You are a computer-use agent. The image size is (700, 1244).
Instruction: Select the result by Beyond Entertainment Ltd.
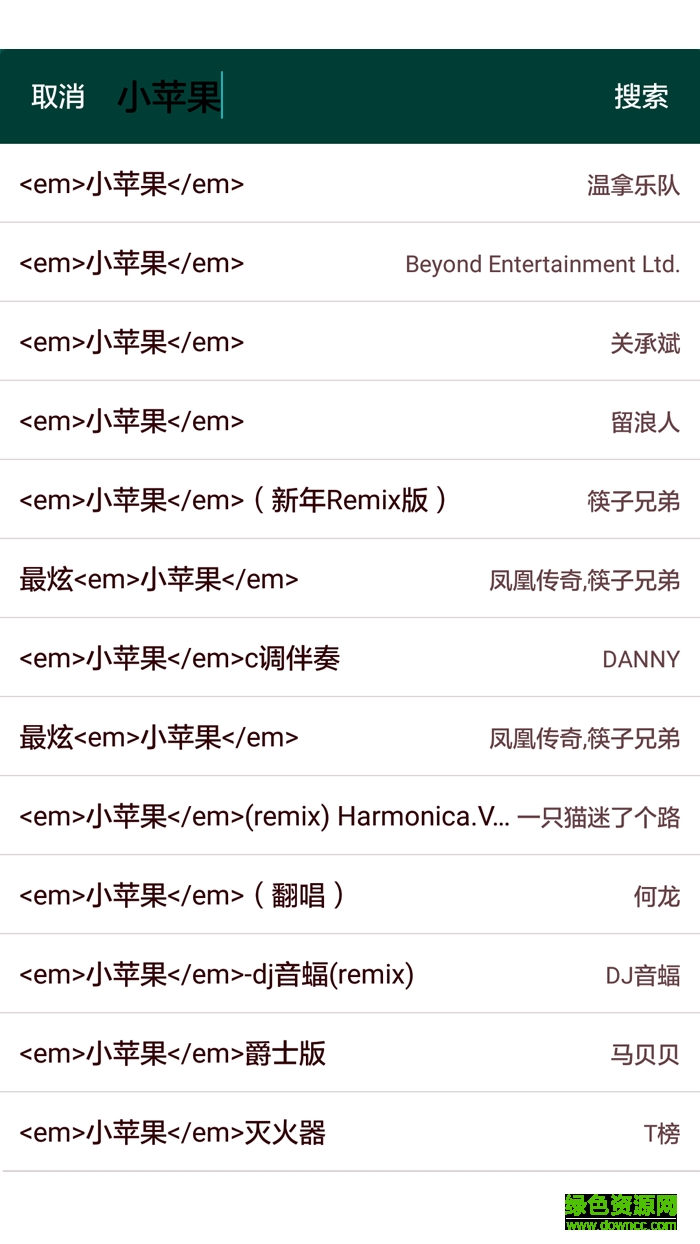click(x=349, y=263)
